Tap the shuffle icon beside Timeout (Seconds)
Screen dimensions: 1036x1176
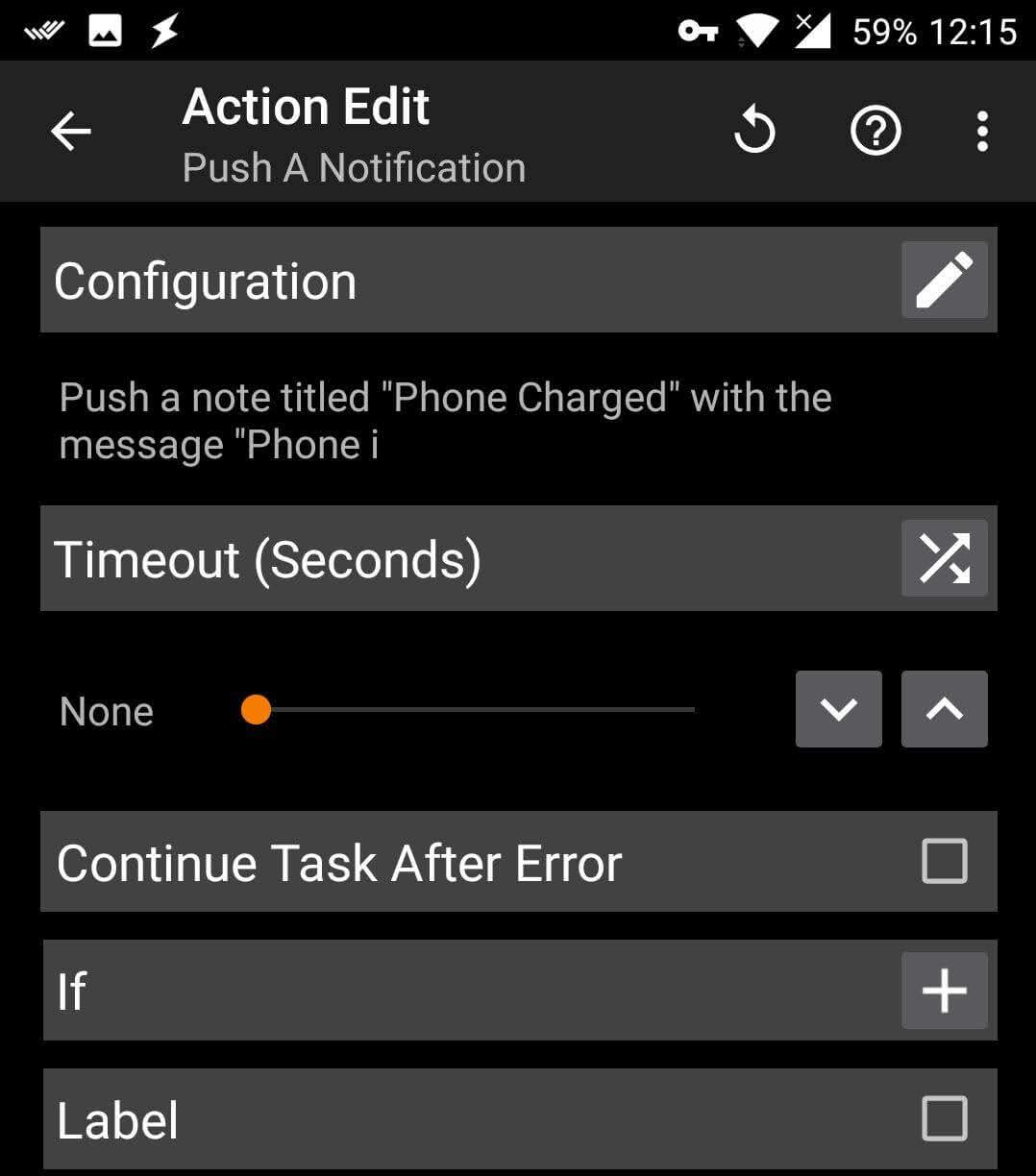pos(944,559)
